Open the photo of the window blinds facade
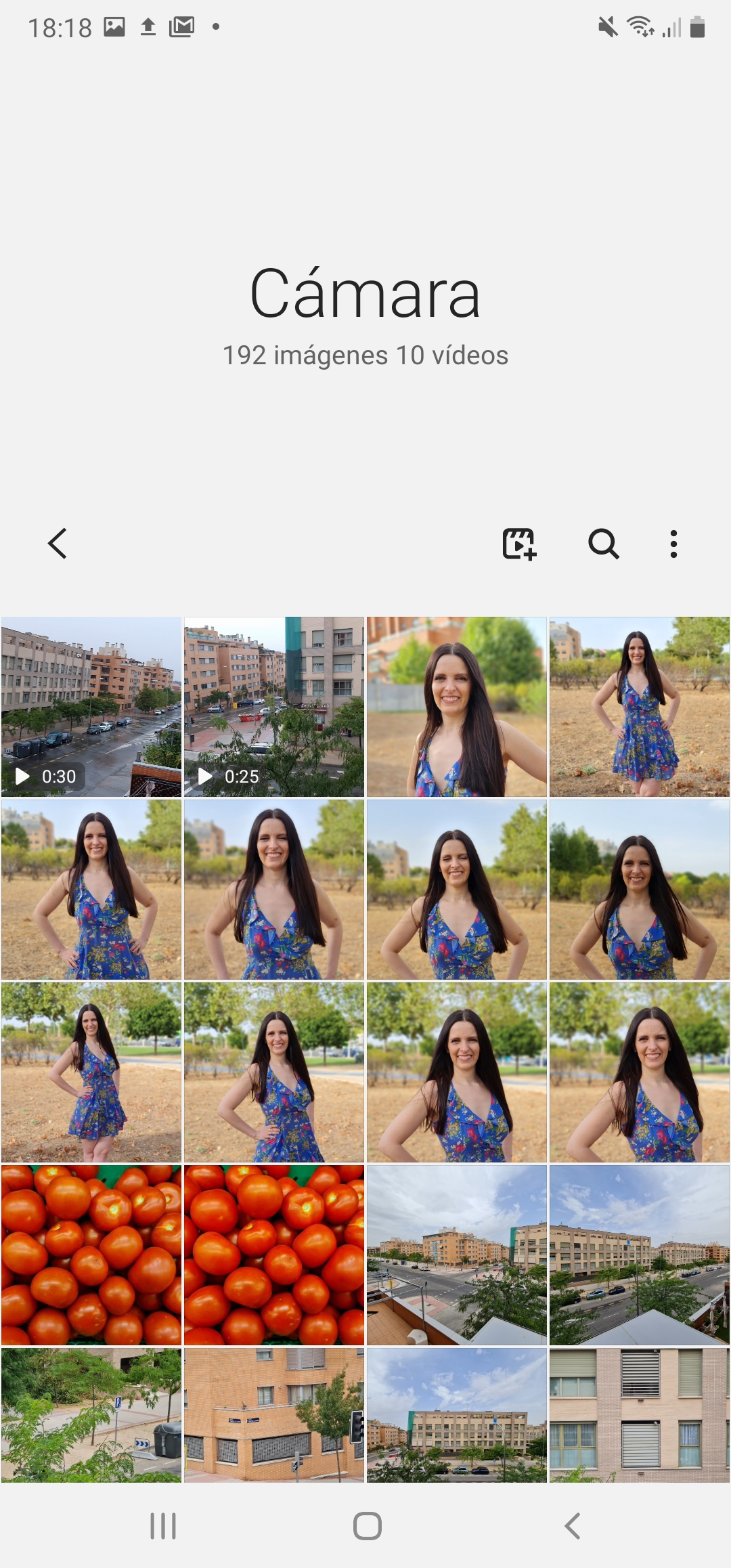Screen dimensions: 731x1568 (x=640, y=1415)
